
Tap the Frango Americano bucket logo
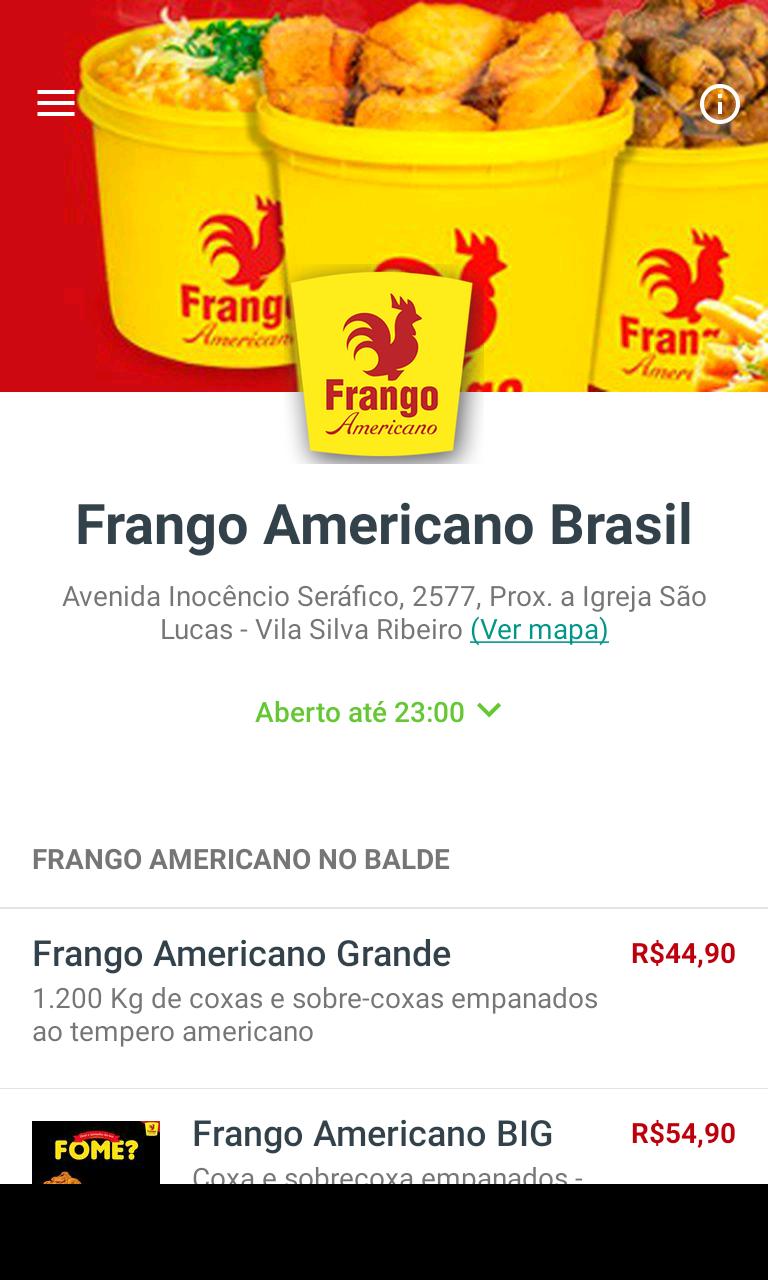(384, 365)
